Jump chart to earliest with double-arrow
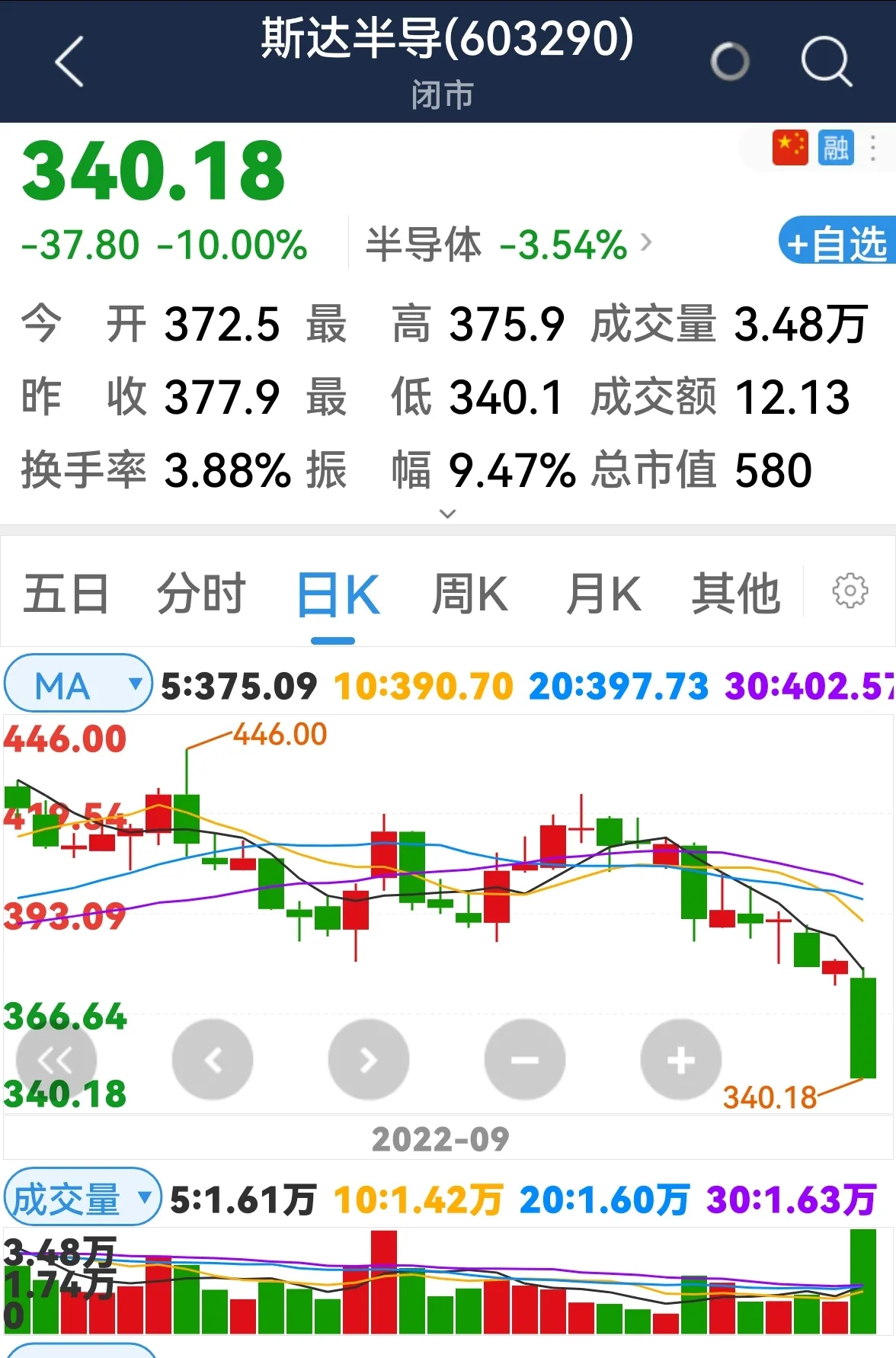896x1358 pixels. click(x=56, y=1059)
